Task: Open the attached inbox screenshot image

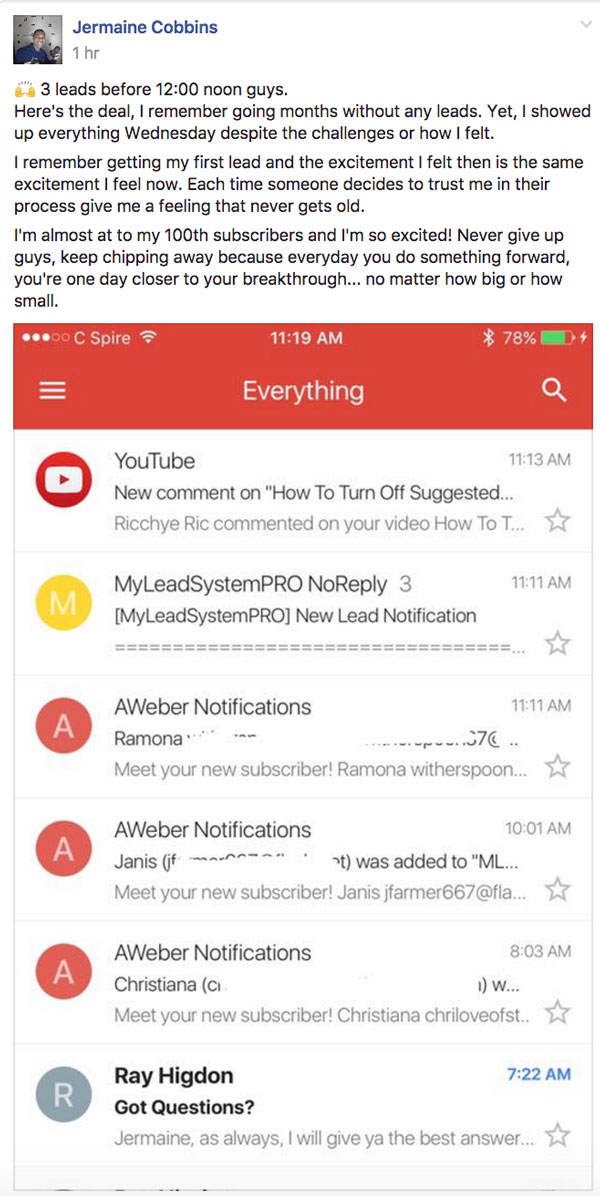Action: [303, 757]
